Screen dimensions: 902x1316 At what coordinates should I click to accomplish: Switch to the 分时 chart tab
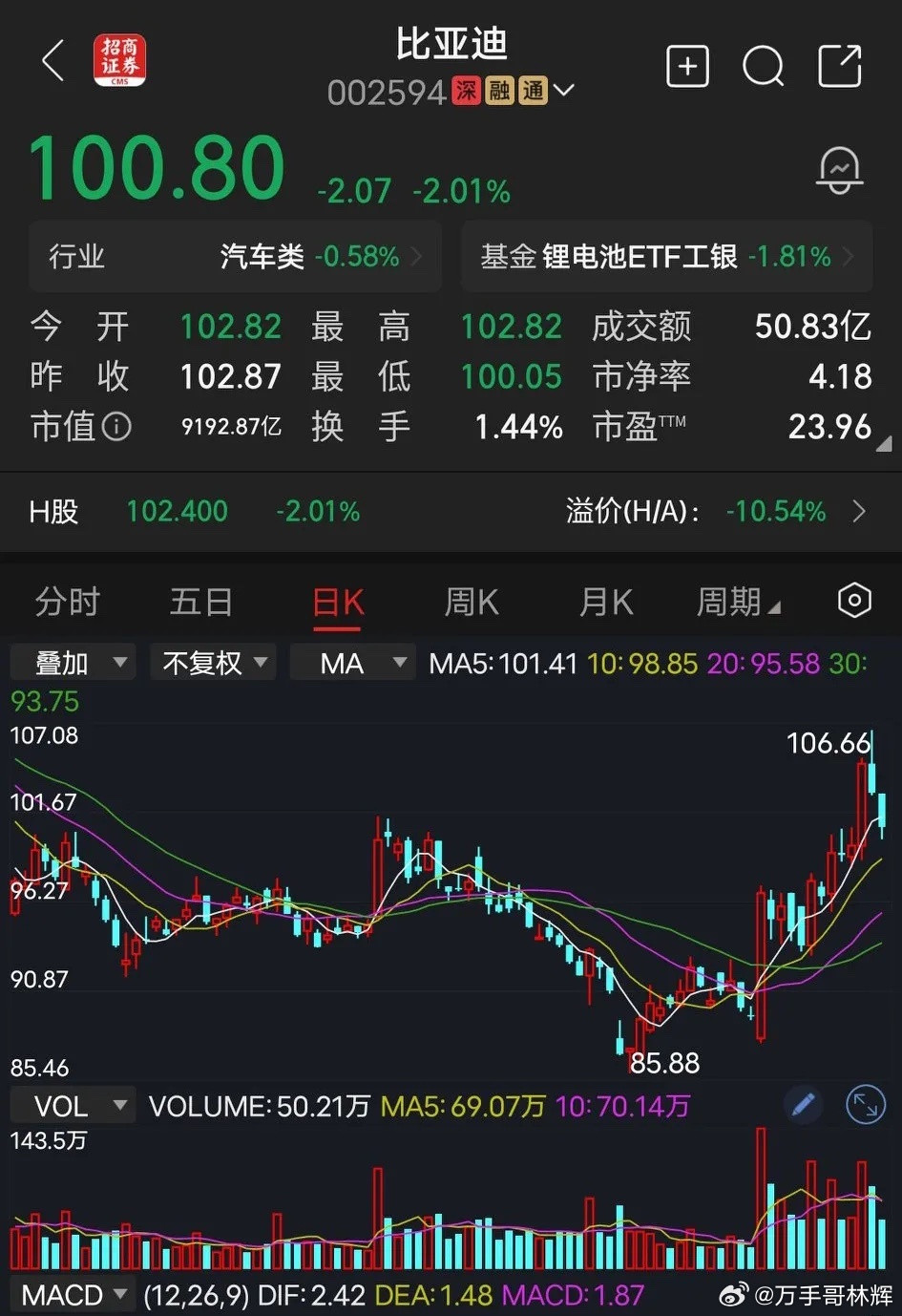click(x=67, y=602)
